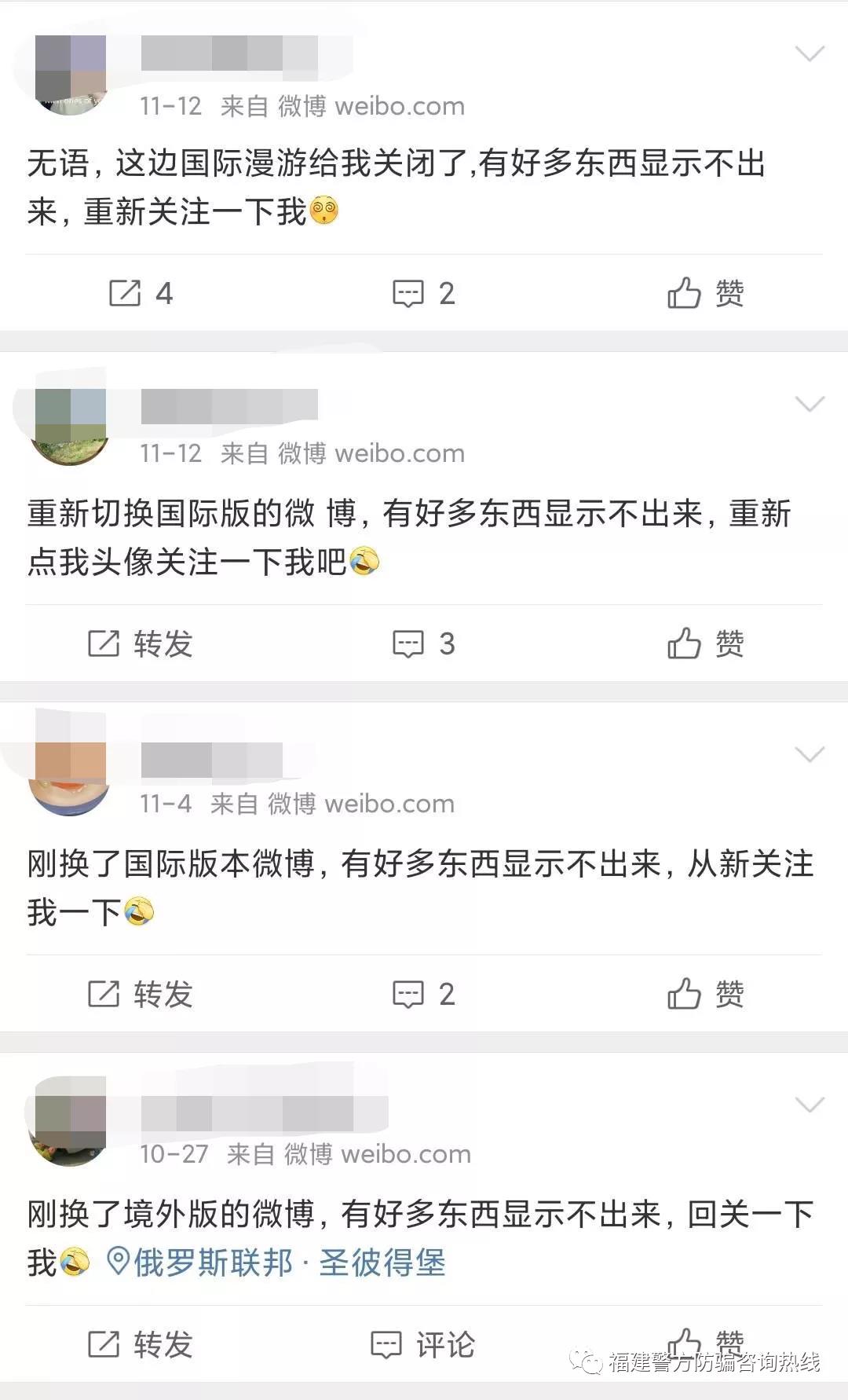Expand the options chevron on the 无语 post
Image resolution: width=848 pixels, height=1400 pixels.
[810, 53]
